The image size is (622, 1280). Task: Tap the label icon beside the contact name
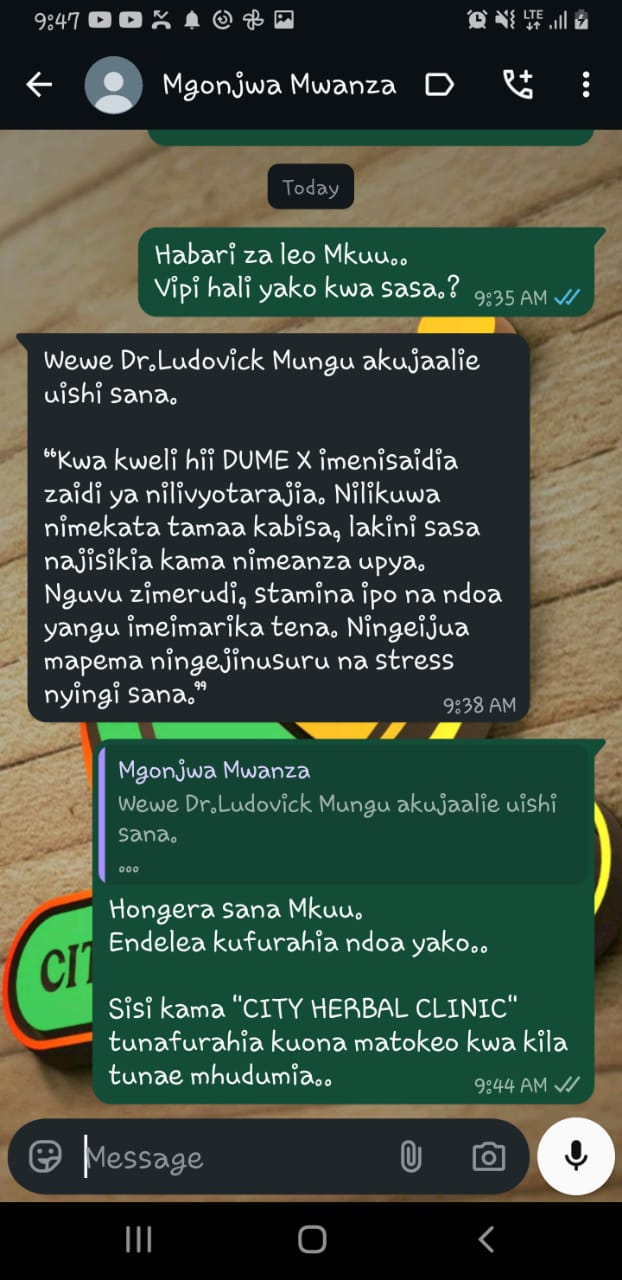point(440,85)
